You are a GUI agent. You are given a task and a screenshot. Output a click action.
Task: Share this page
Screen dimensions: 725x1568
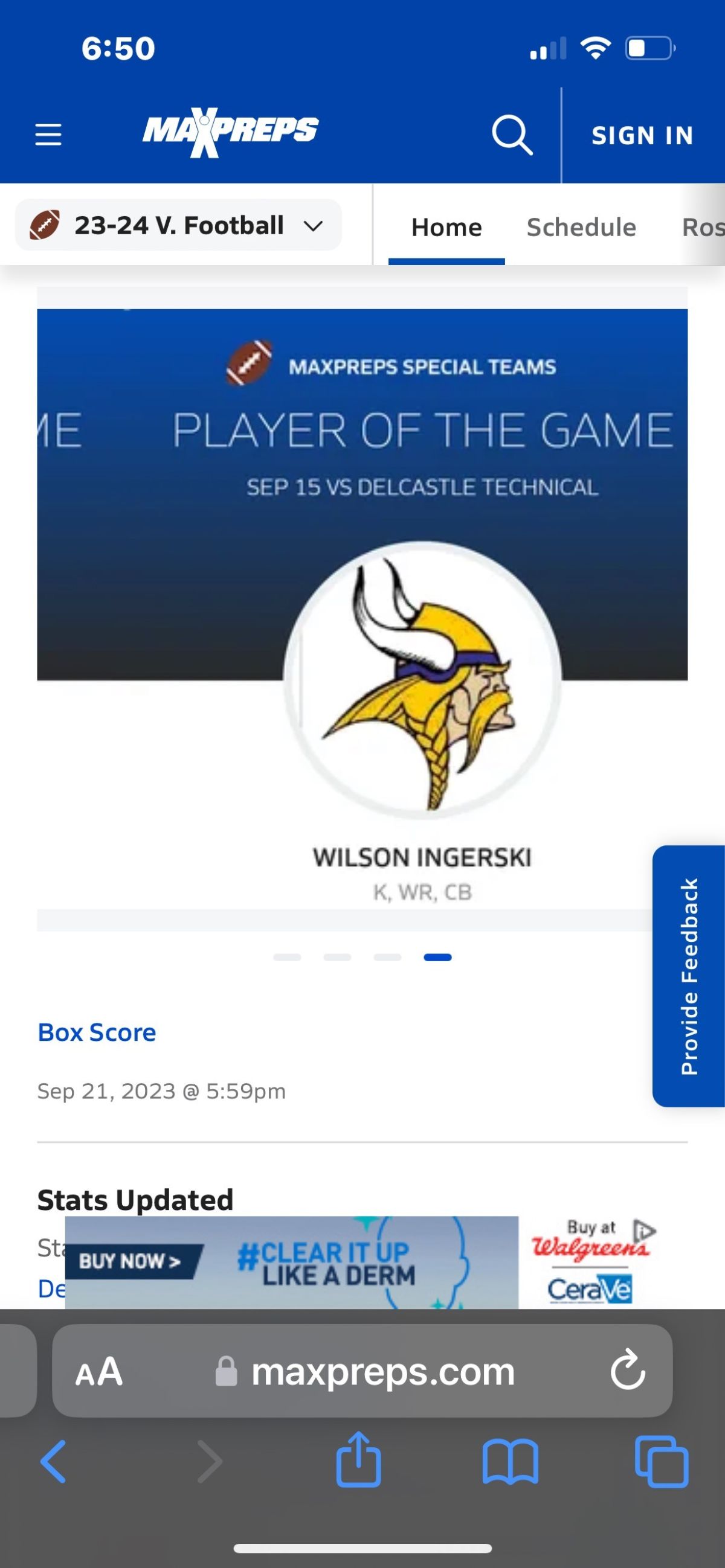[359, 1460]
